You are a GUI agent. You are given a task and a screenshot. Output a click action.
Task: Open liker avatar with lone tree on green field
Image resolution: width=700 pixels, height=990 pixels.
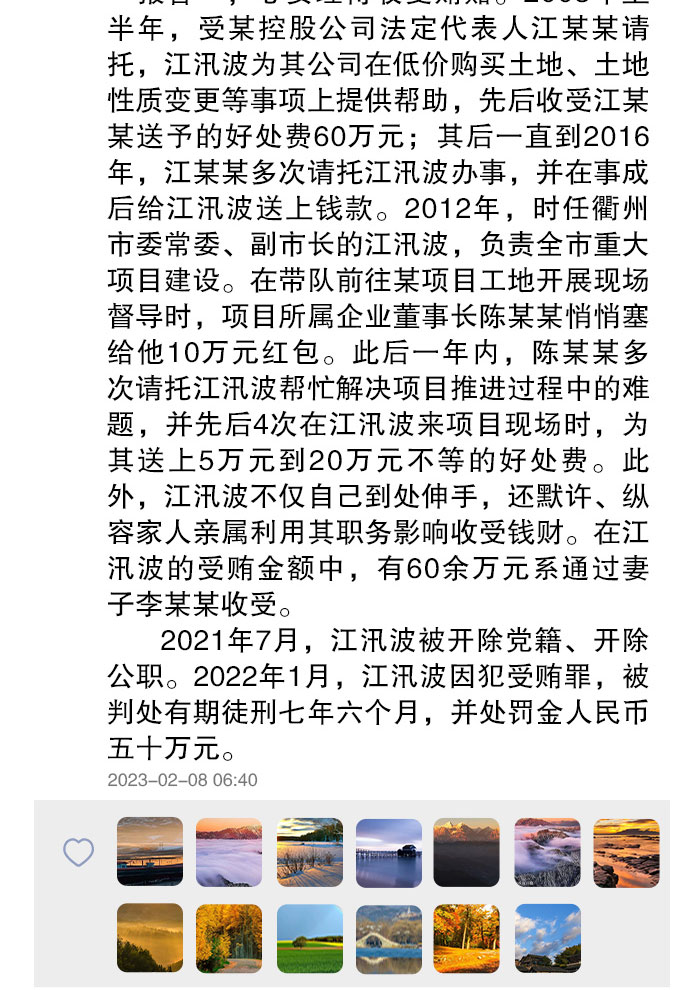coord(309,938)
